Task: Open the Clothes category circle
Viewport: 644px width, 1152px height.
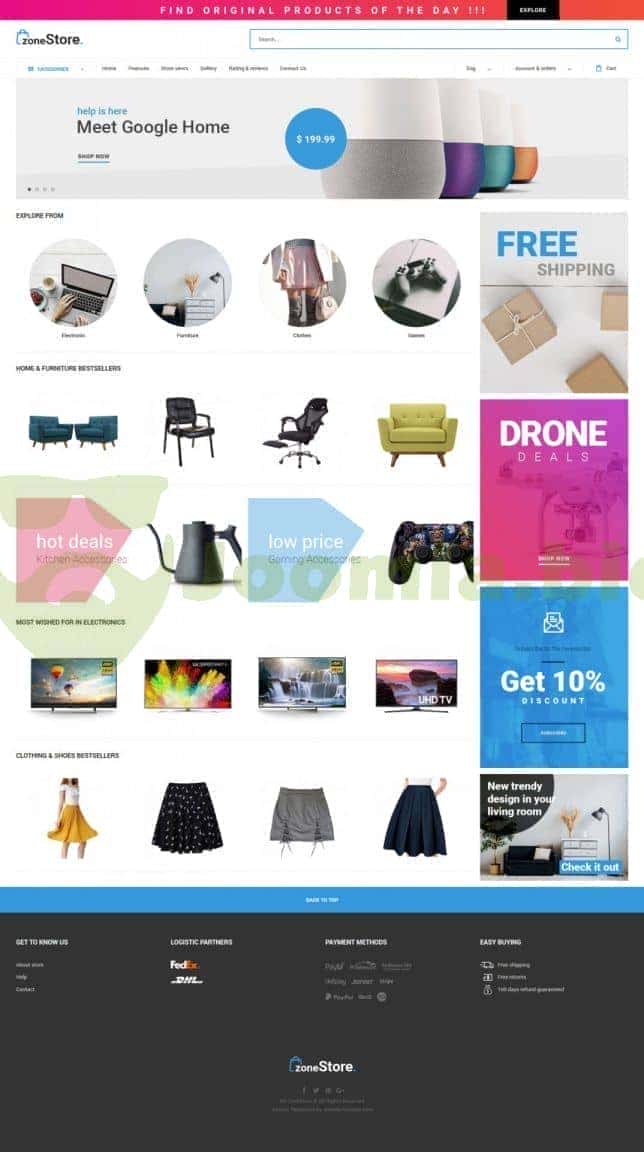Action: coord(302,283)
